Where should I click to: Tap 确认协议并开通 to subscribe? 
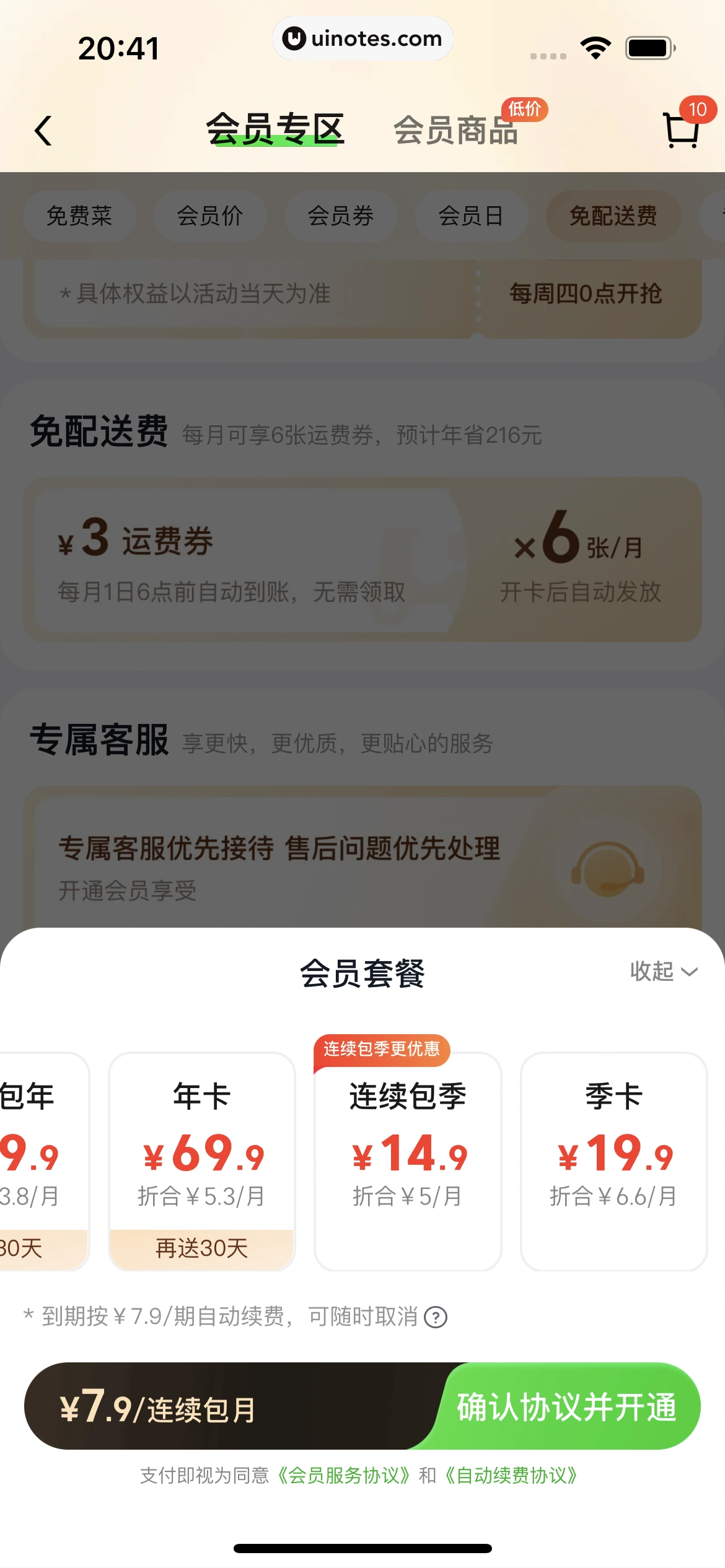coord(566,1406)
